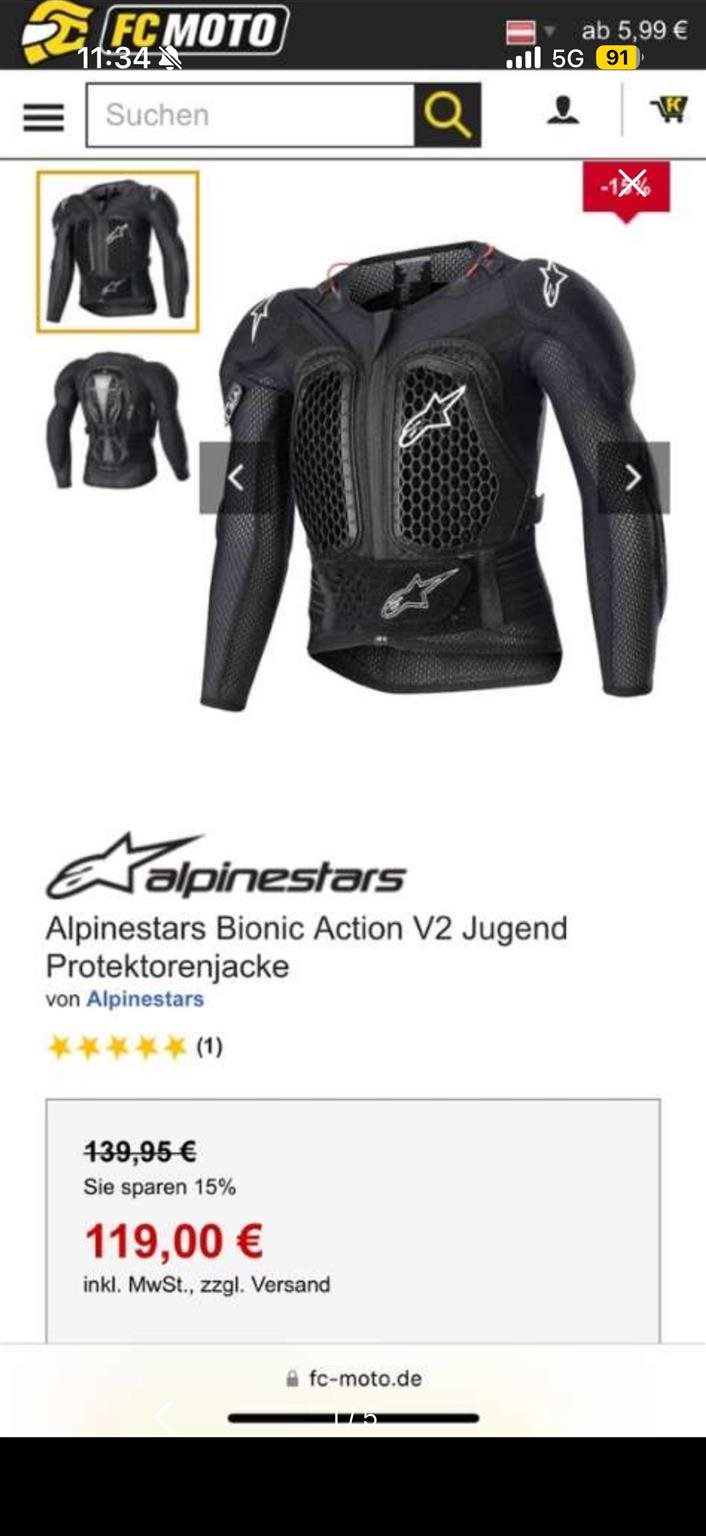Open the hamburger menu

tap(43, 116)
